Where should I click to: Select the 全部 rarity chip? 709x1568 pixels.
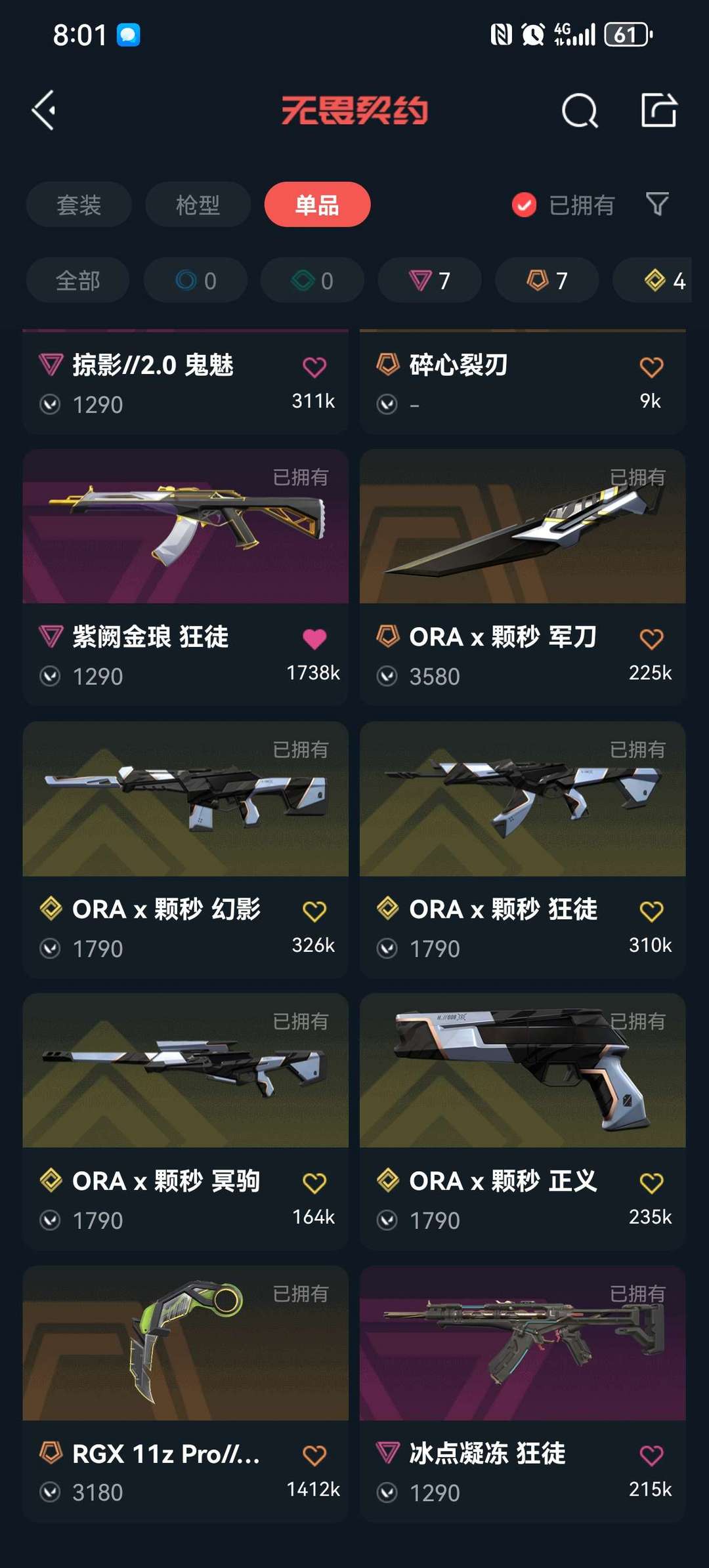pos(77,281)
